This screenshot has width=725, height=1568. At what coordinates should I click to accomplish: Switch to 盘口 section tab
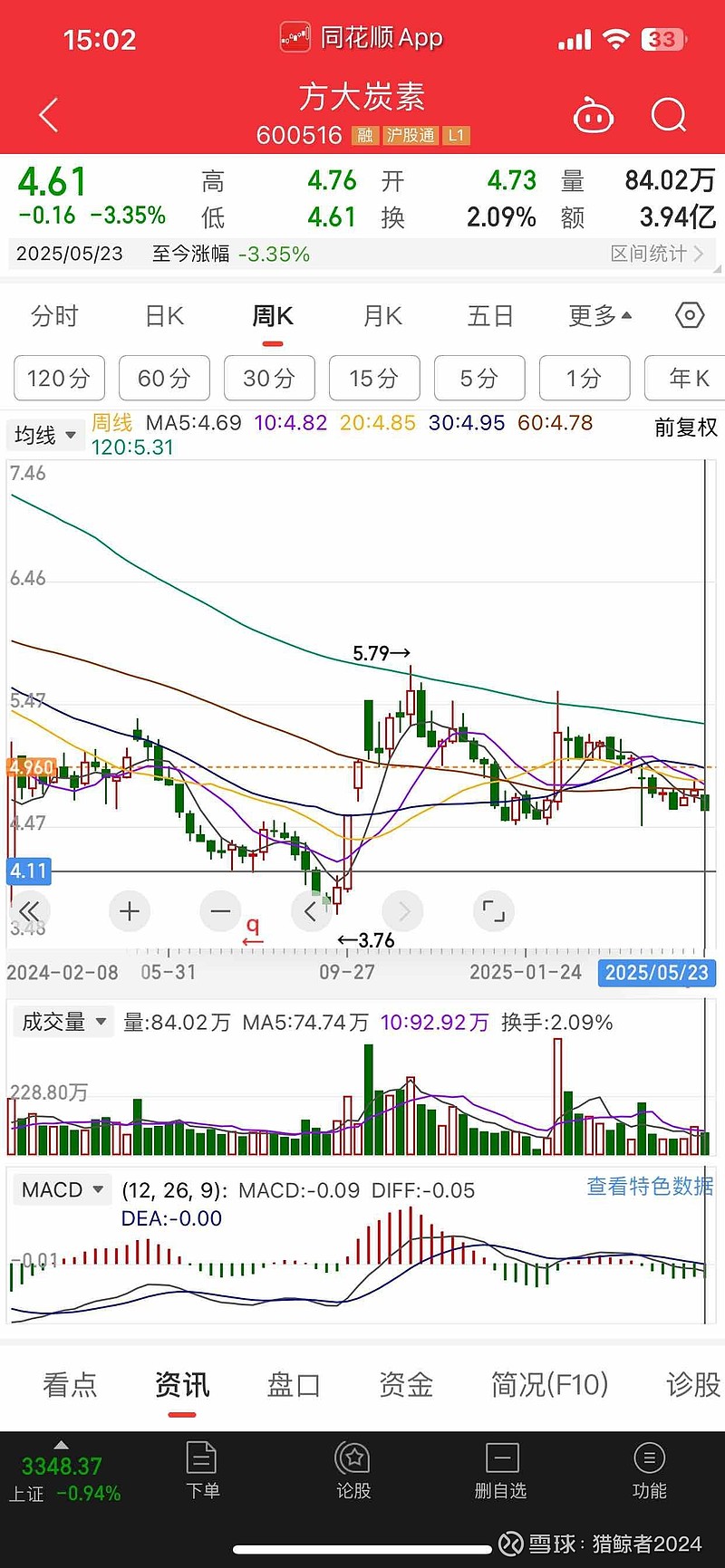pos(294,1384)
